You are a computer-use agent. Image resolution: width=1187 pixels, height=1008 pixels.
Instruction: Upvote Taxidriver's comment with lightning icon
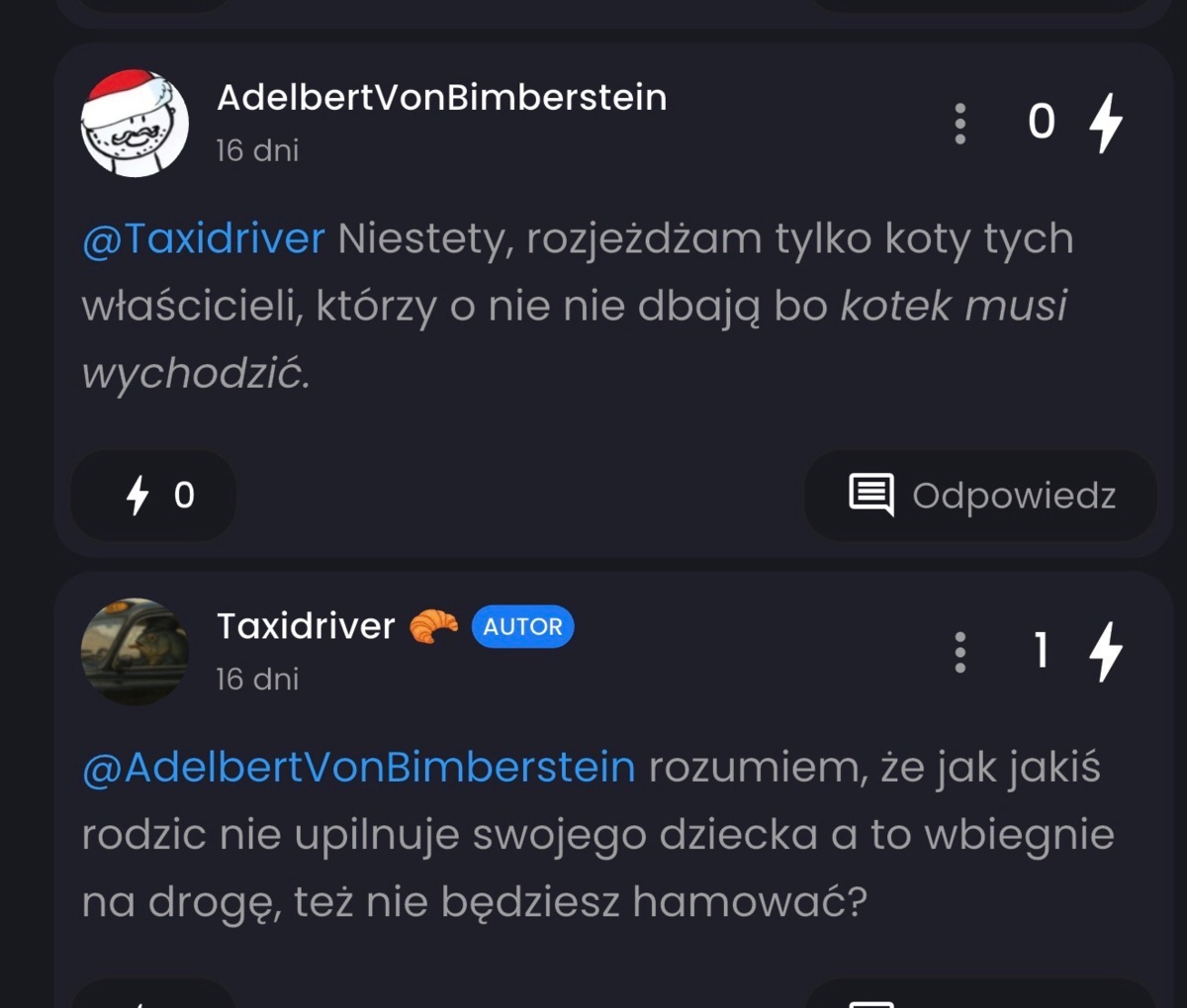[x=1106, y=652]
